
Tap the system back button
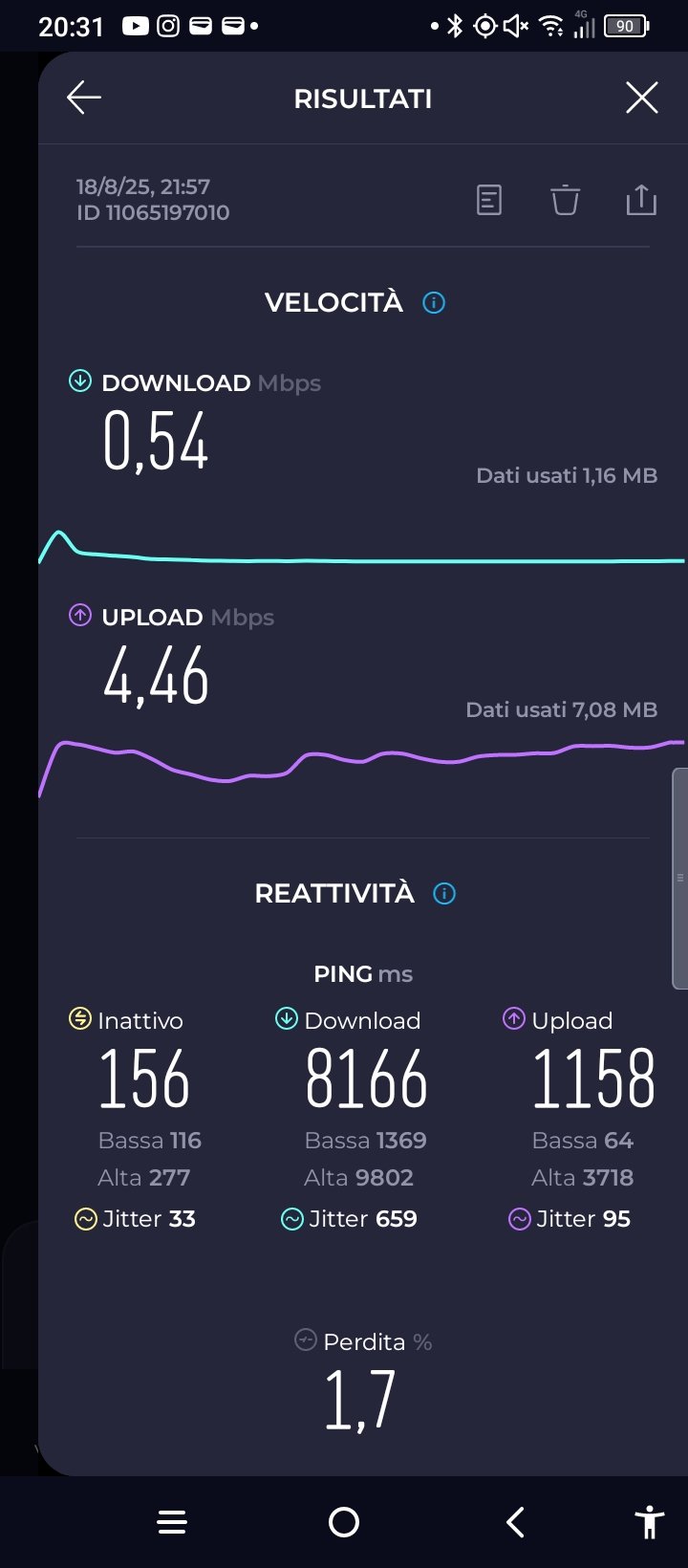coord(515,1522)
